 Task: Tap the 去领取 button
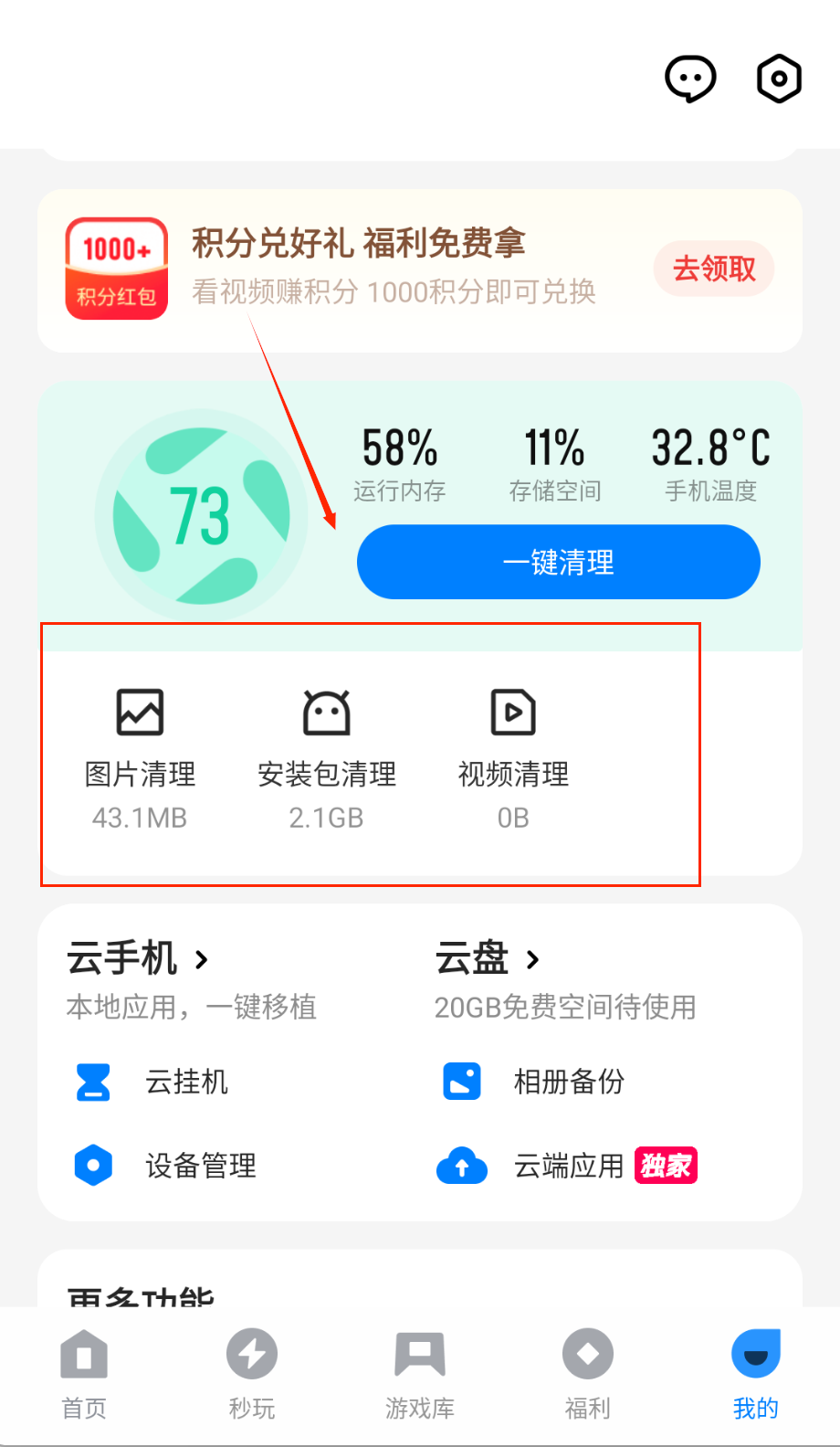coord(714,269)
